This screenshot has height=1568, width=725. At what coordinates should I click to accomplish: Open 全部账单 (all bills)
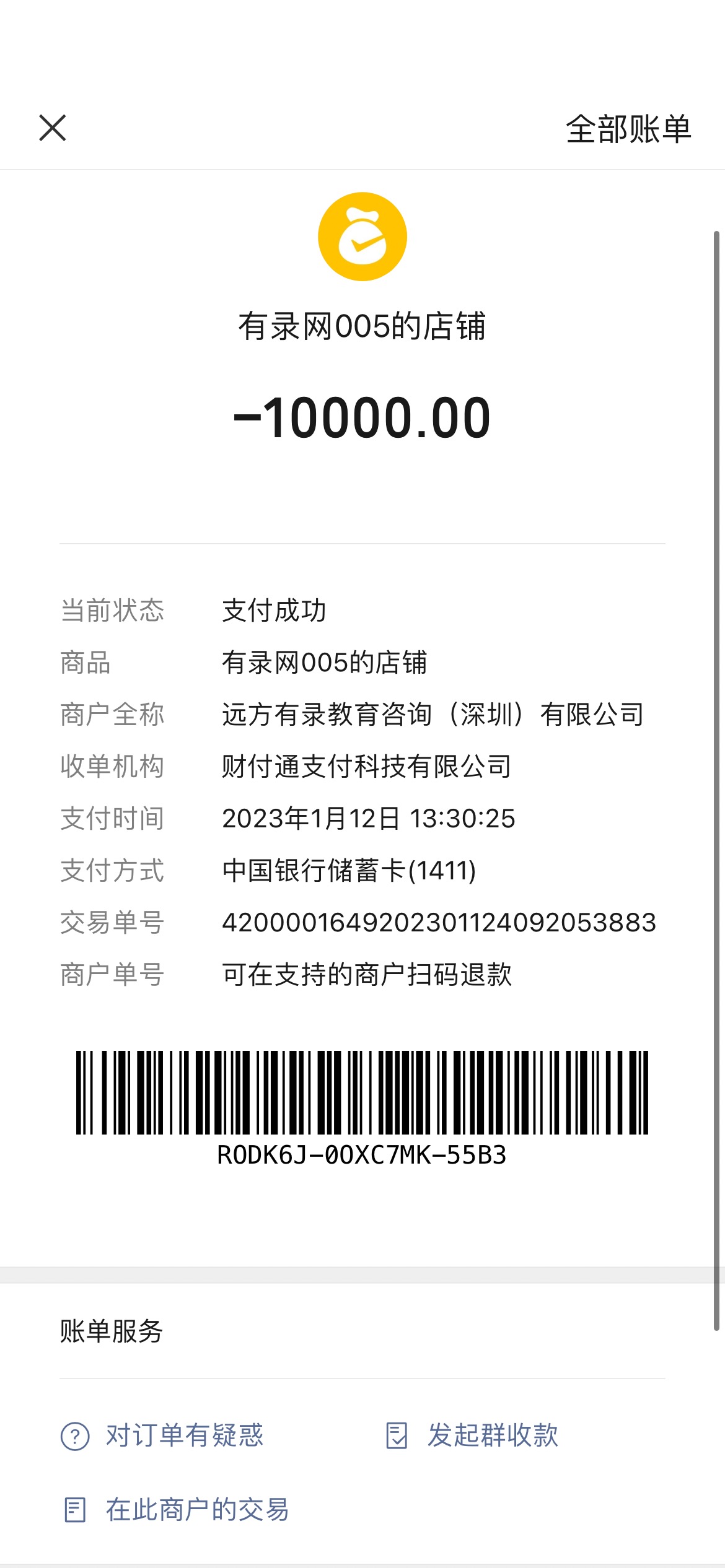click(628, 129)
